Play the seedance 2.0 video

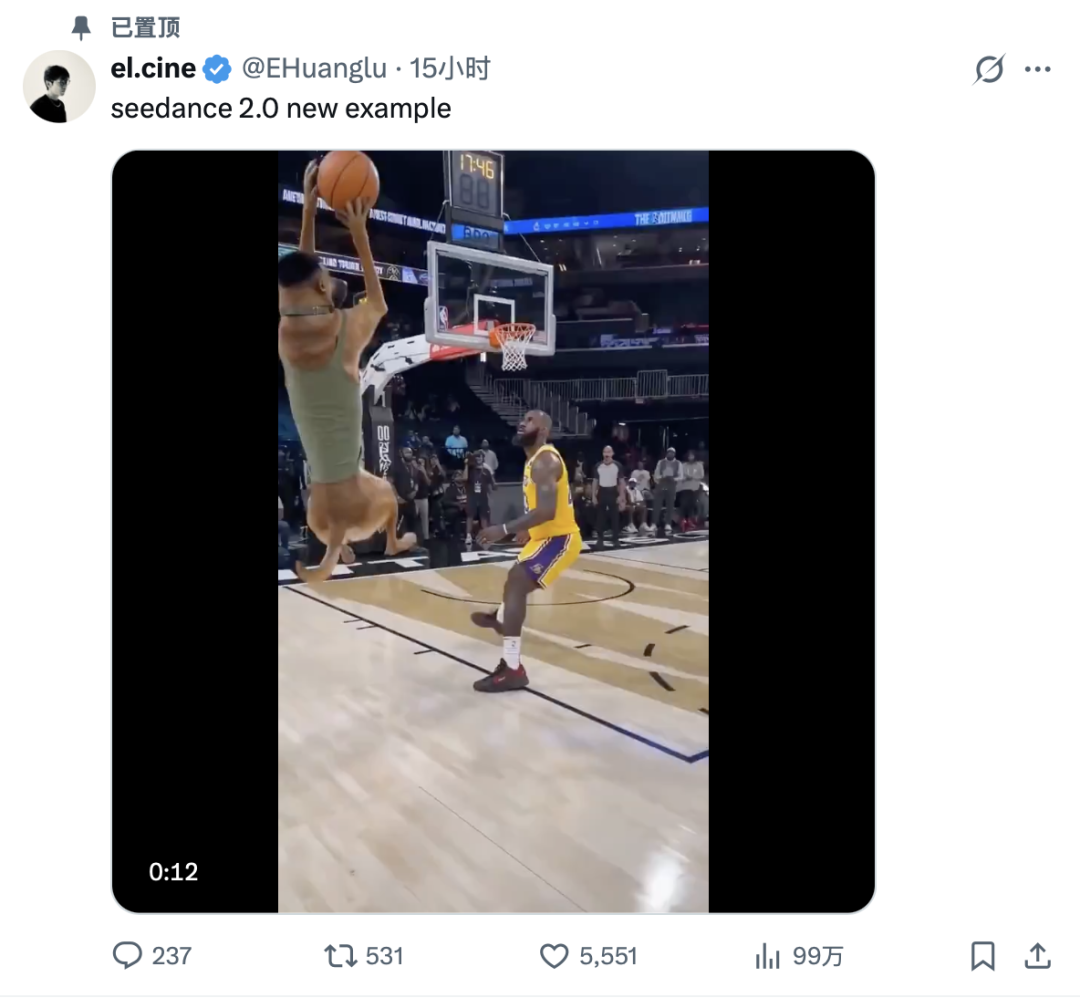(493, 531)
